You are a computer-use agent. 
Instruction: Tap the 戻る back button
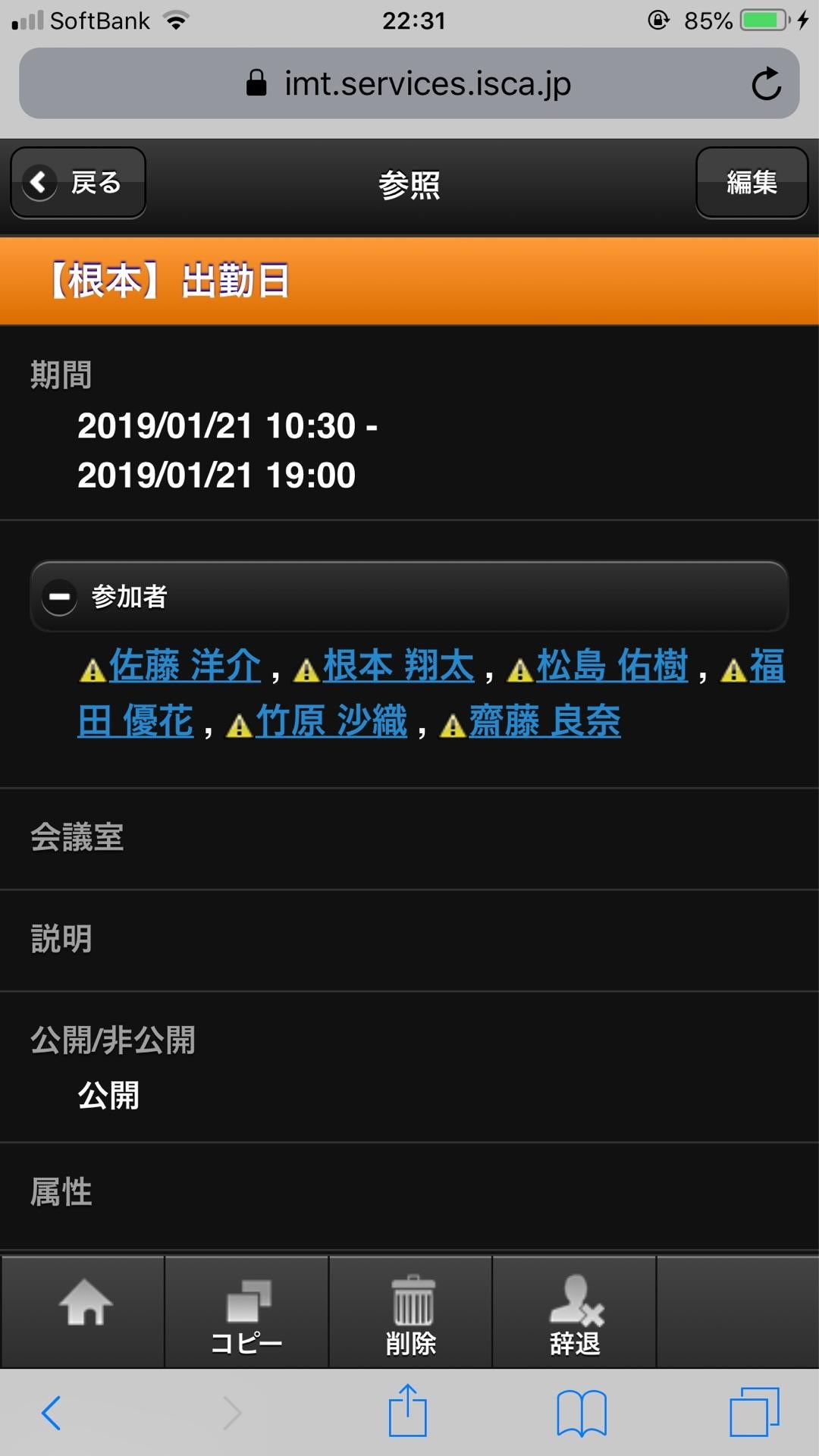click(77, 183)
